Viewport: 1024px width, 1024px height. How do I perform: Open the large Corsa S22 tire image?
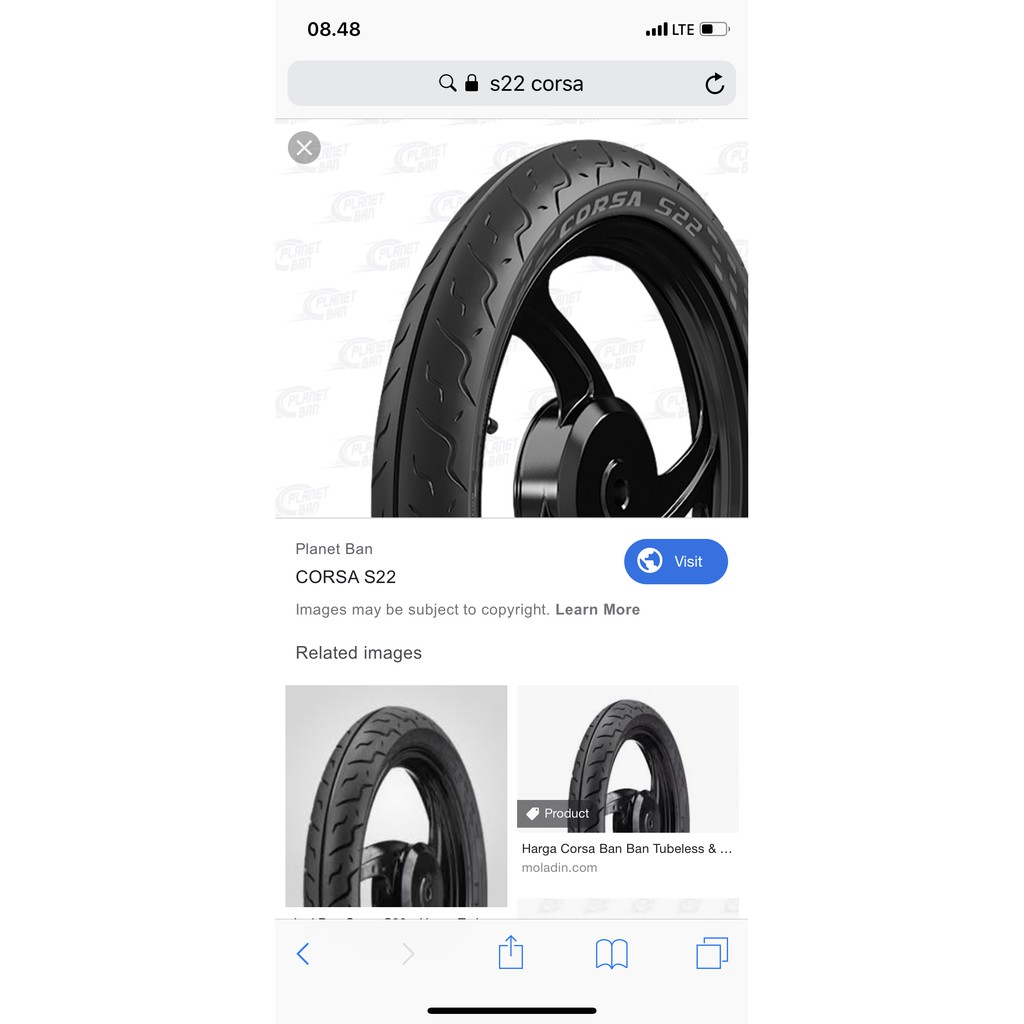coord(511,319)
